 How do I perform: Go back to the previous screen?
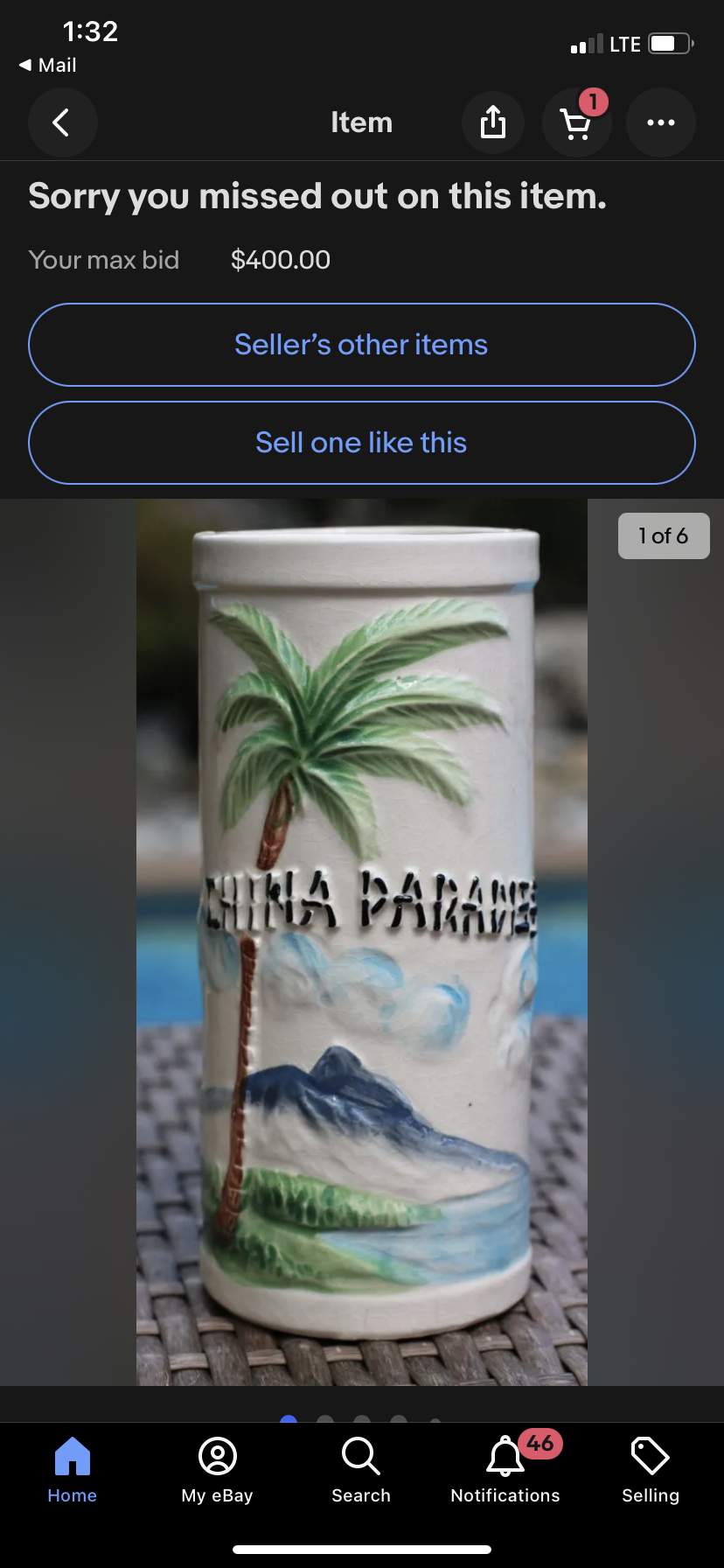click(62, 122)
